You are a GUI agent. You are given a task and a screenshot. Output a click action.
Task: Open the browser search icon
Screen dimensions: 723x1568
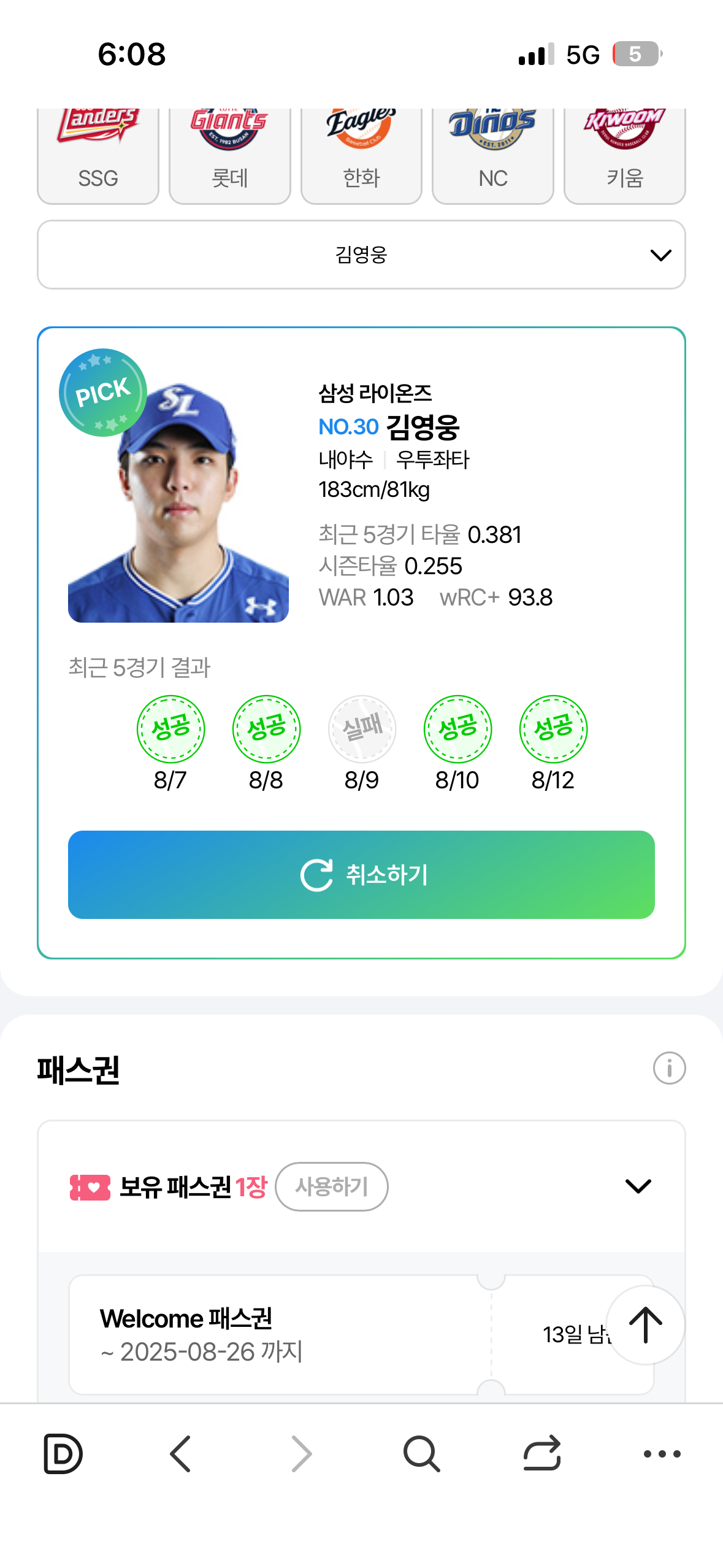(x=421, y=1453)
